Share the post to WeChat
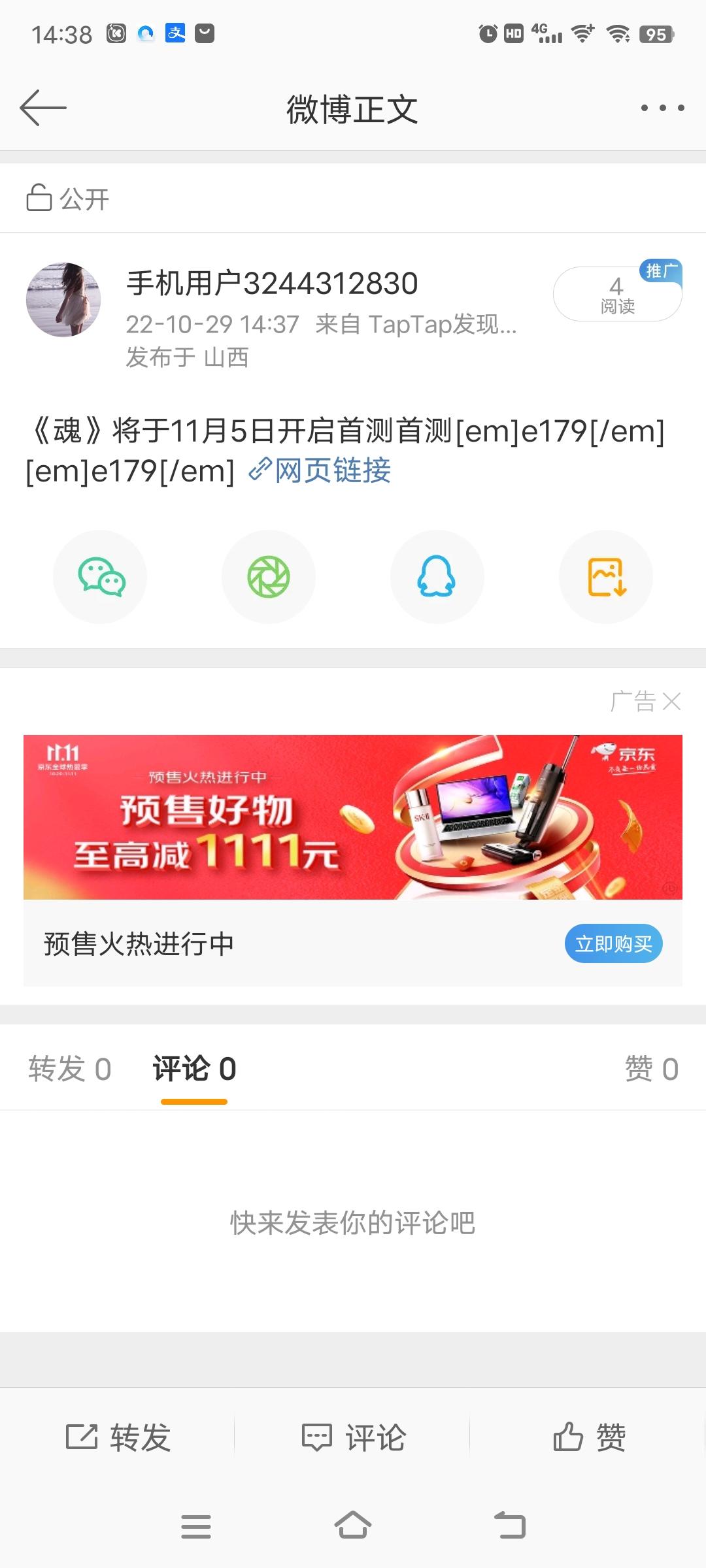 click(100, 577)
